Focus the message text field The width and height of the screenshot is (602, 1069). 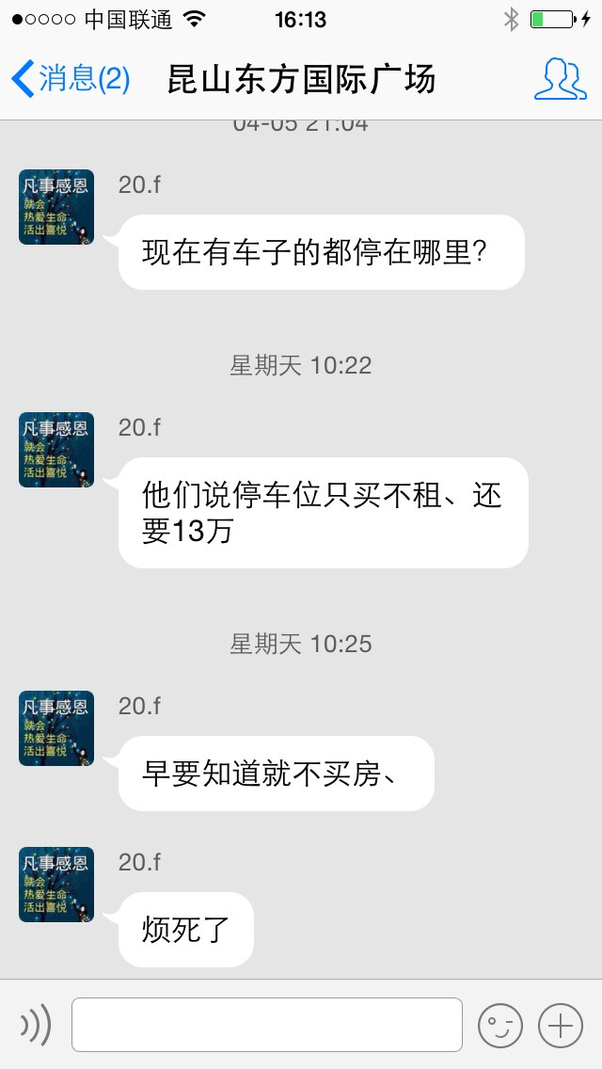267,1024
